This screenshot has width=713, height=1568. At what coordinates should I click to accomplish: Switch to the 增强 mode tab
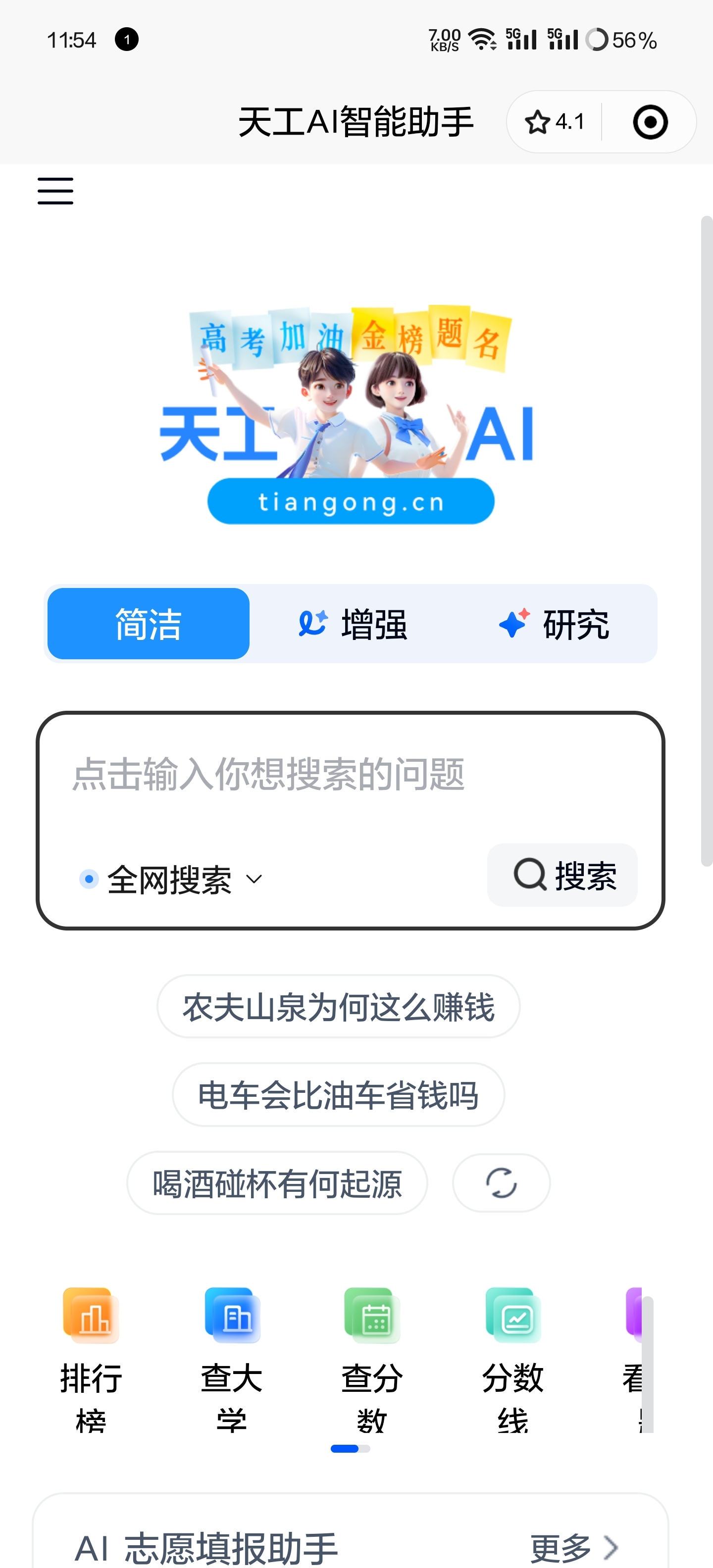352,624
